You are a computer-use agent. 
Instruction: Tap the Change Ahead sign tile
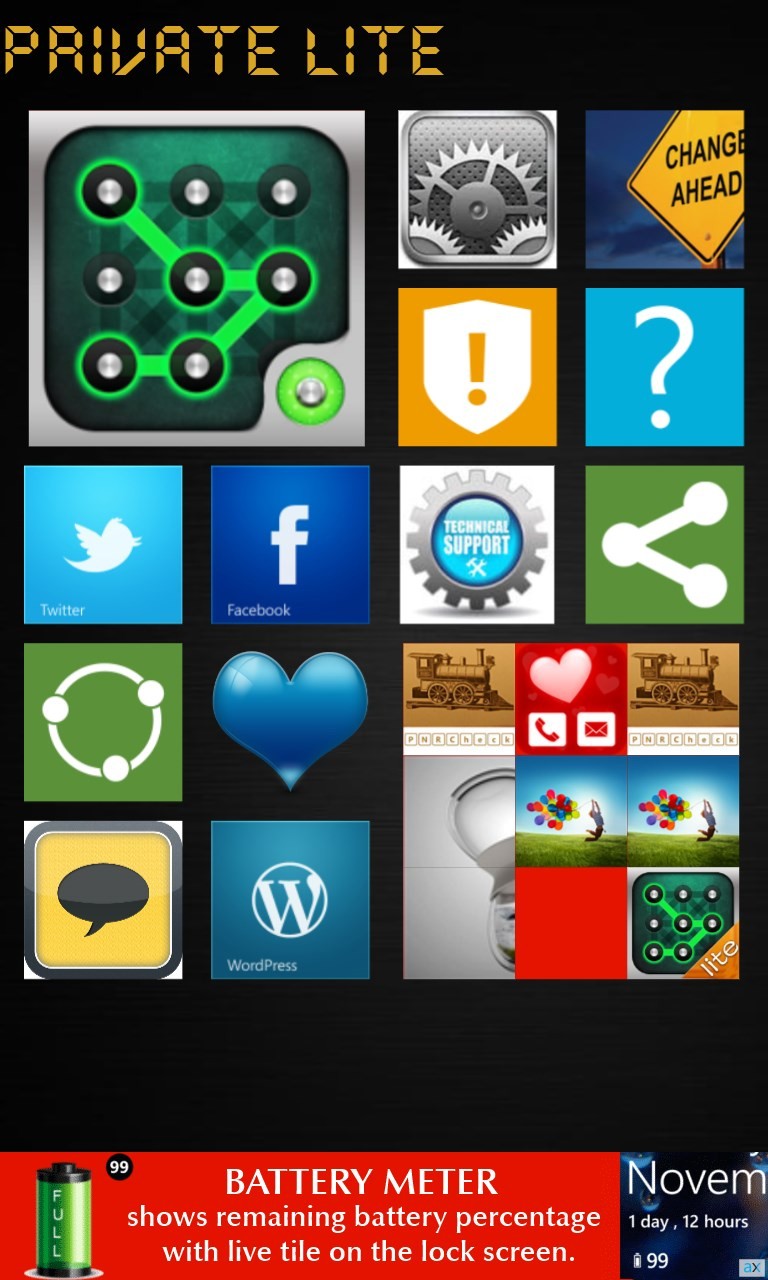coord(664,189)
